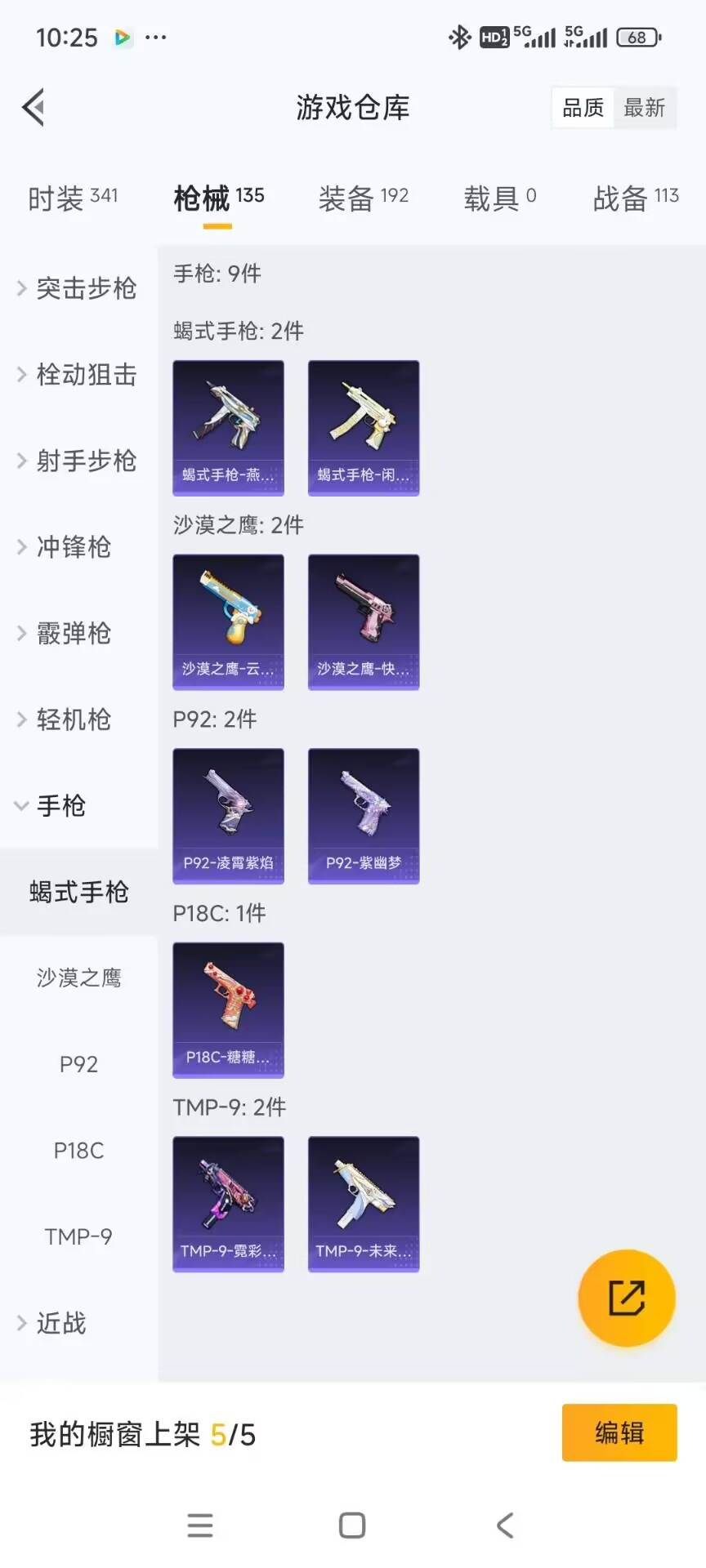
Task: Tap the P18C-糖糖 weapon skin
Action: tap(228, 1009)
